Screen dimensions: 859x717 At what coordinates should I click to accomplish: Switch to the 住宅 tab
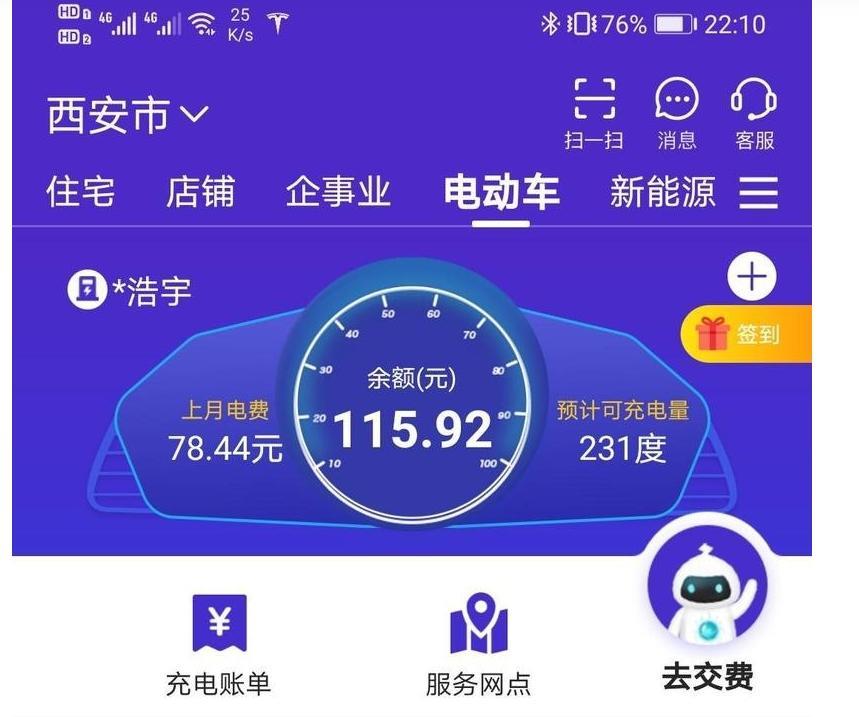pyautogui.click(x=80, y=191)
